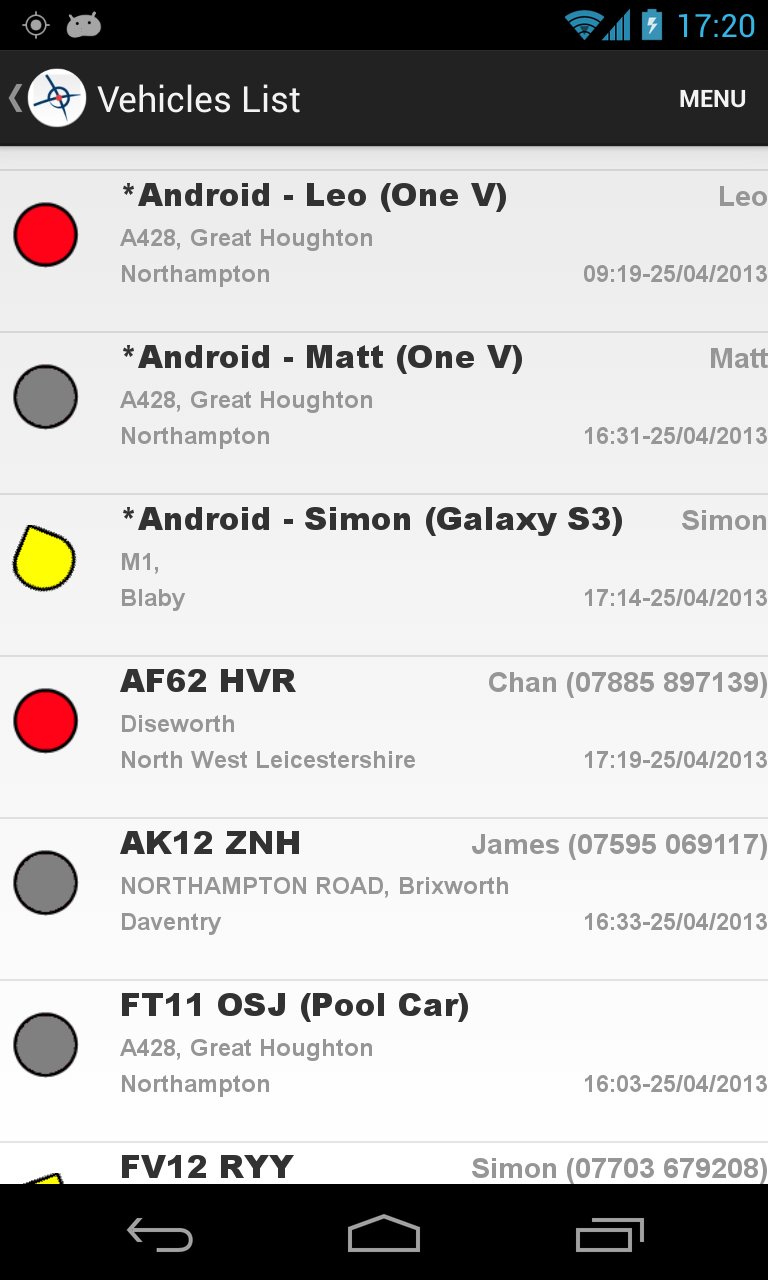The height and width of the screenshot is (1280, 768).
Task: Click the red status marker for AF62 HVR
Action: point(45,720)
